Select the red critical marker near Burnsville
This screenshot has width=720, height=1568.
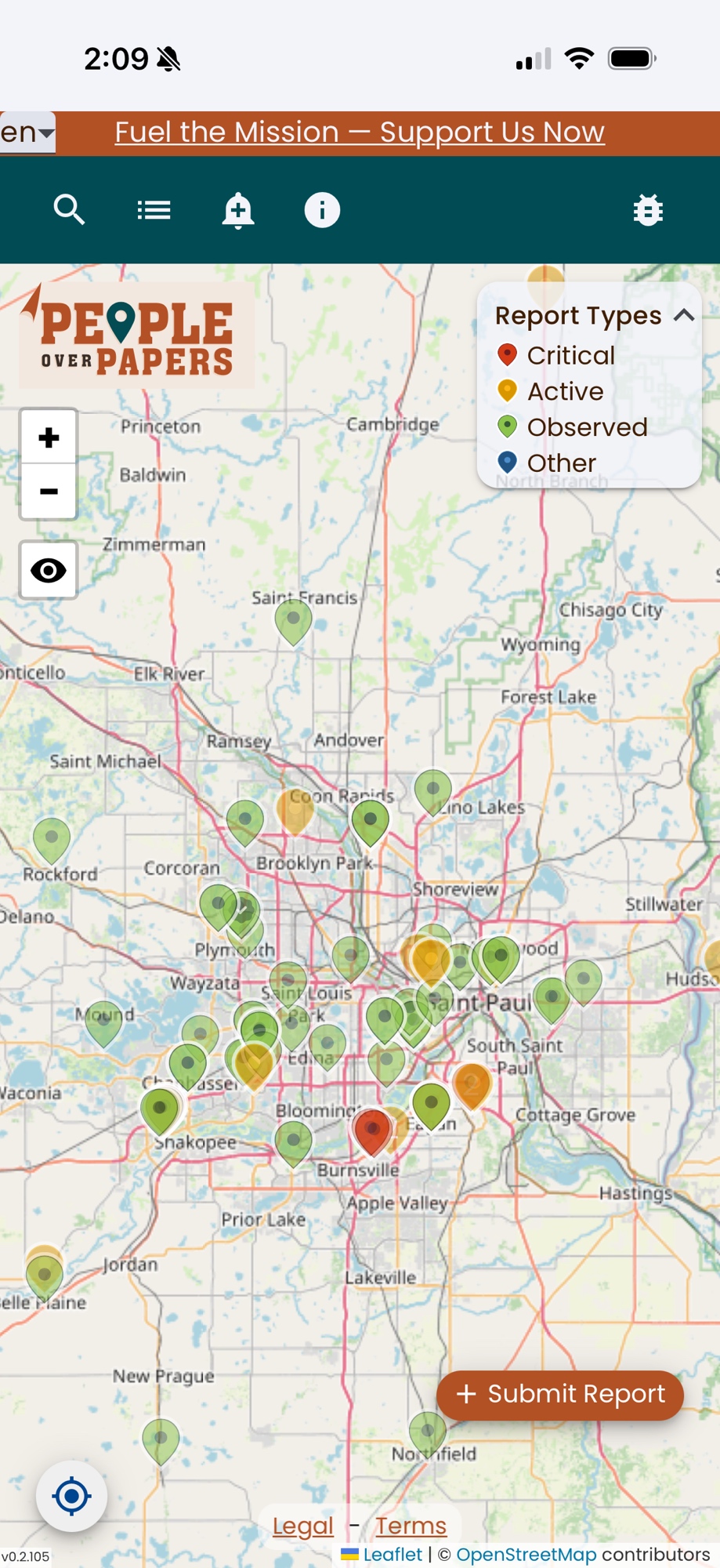pos(372,1131)
